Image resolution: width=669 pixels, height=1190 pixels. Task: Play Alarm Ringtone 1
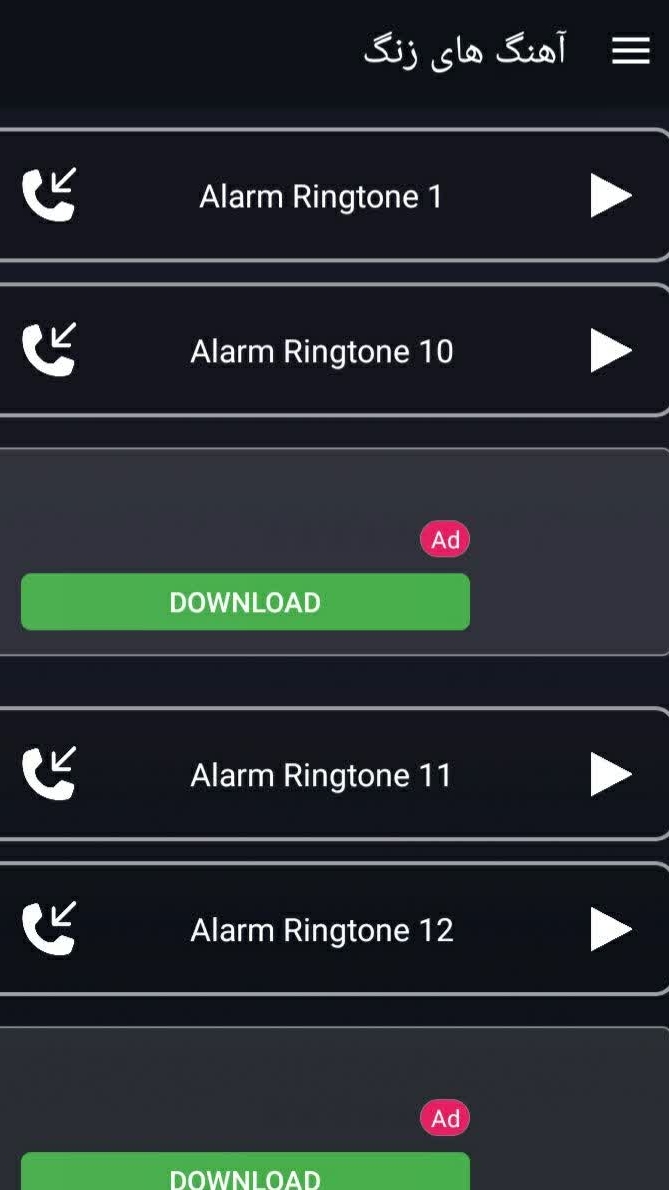pos(610,196)
